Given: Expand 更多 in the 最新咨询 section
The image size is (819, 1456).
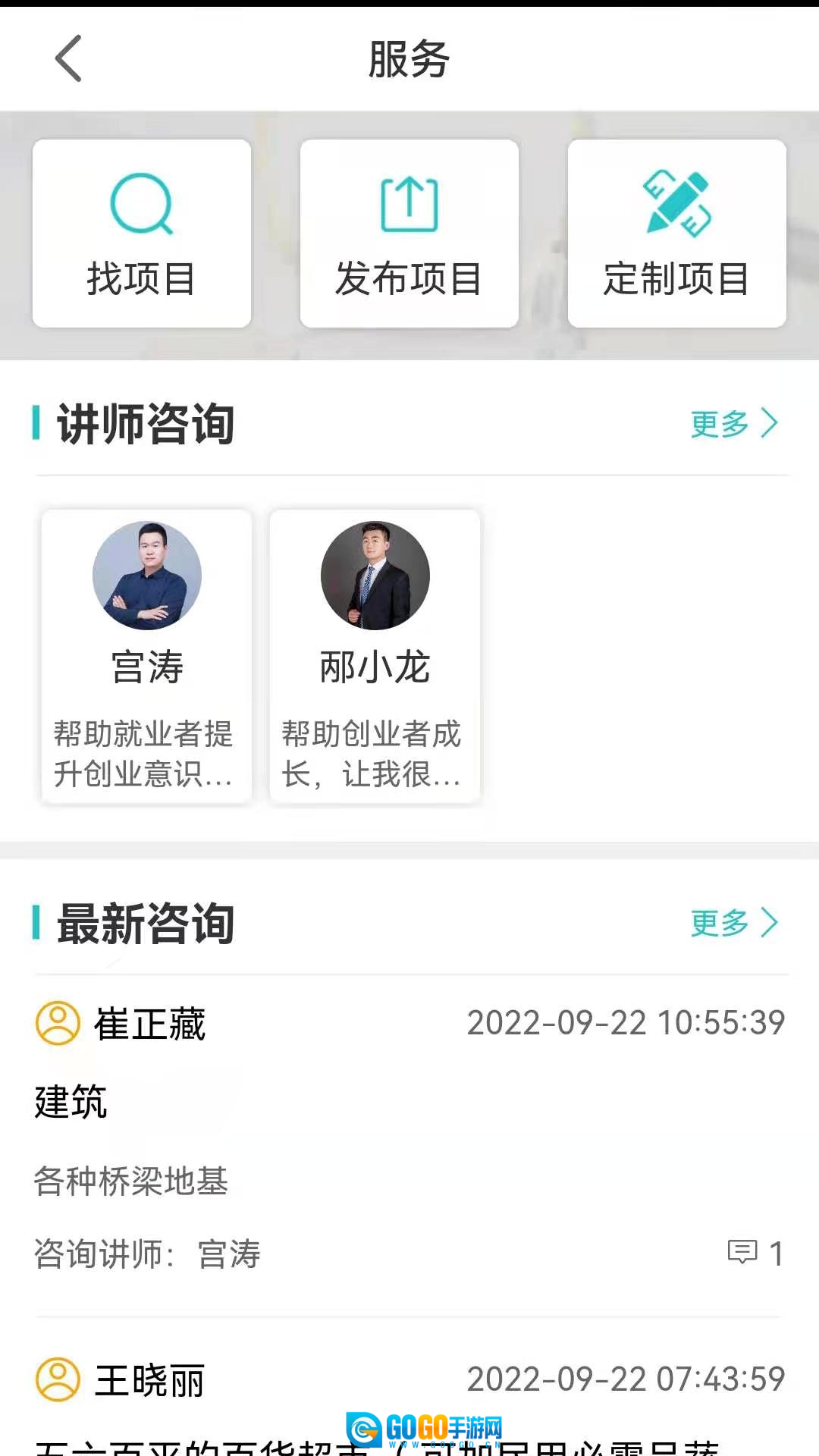Looking at the screenshot, I should (733, 924).
